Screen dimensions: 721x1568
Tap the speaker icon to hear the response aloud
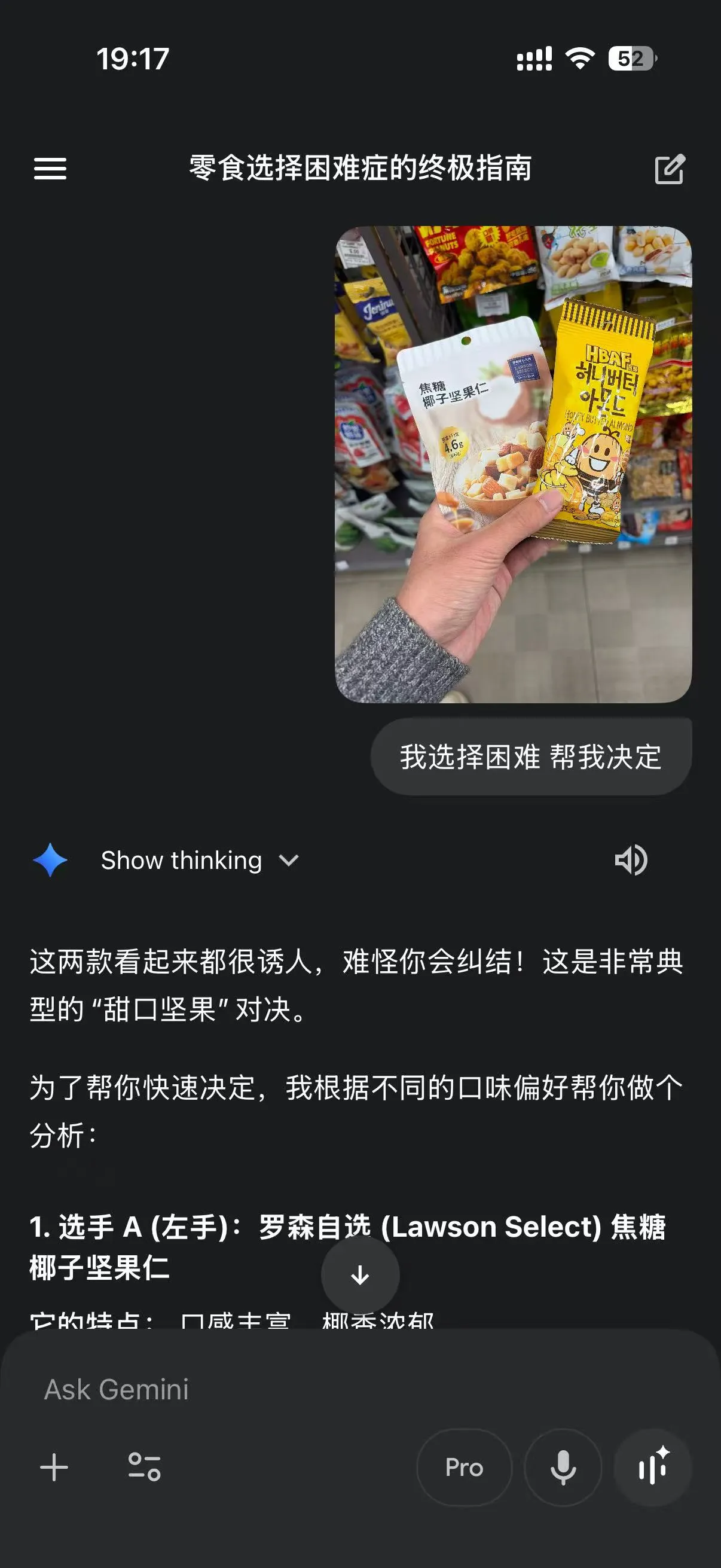[631, 860]
